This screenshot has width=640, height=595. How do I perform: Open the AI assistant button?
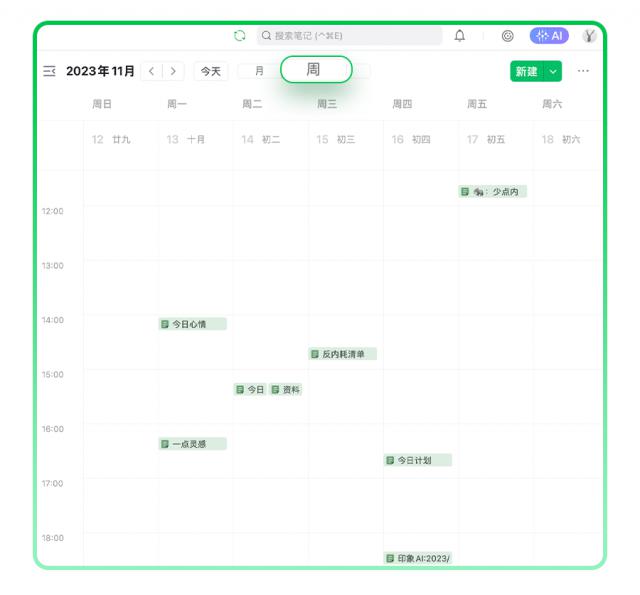[549, 36]
